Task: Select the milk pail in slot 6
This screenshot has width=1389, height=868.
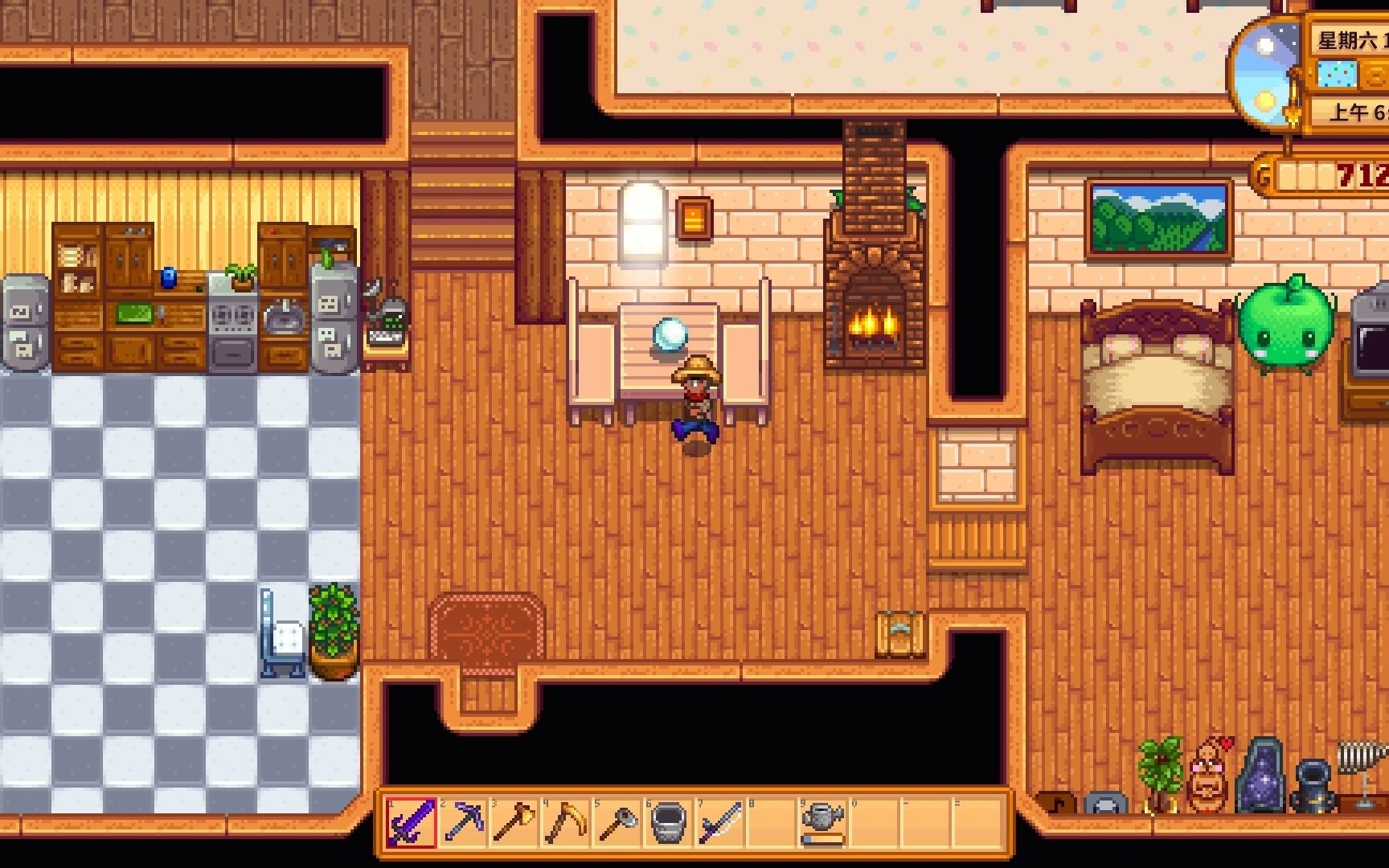Action: (x=669, y=823)
